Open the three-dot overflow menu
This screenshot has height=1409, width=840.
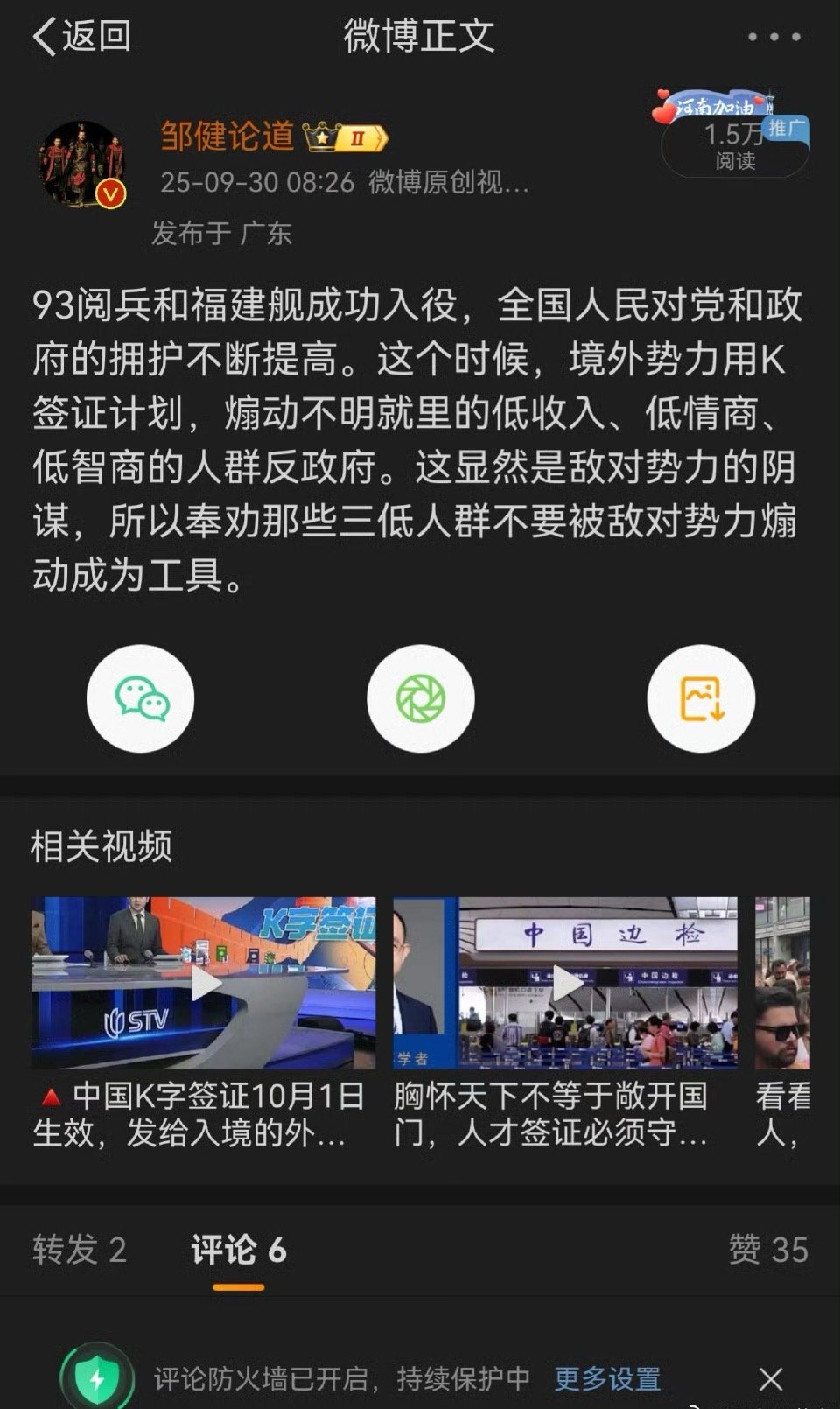tap(773, 37)
